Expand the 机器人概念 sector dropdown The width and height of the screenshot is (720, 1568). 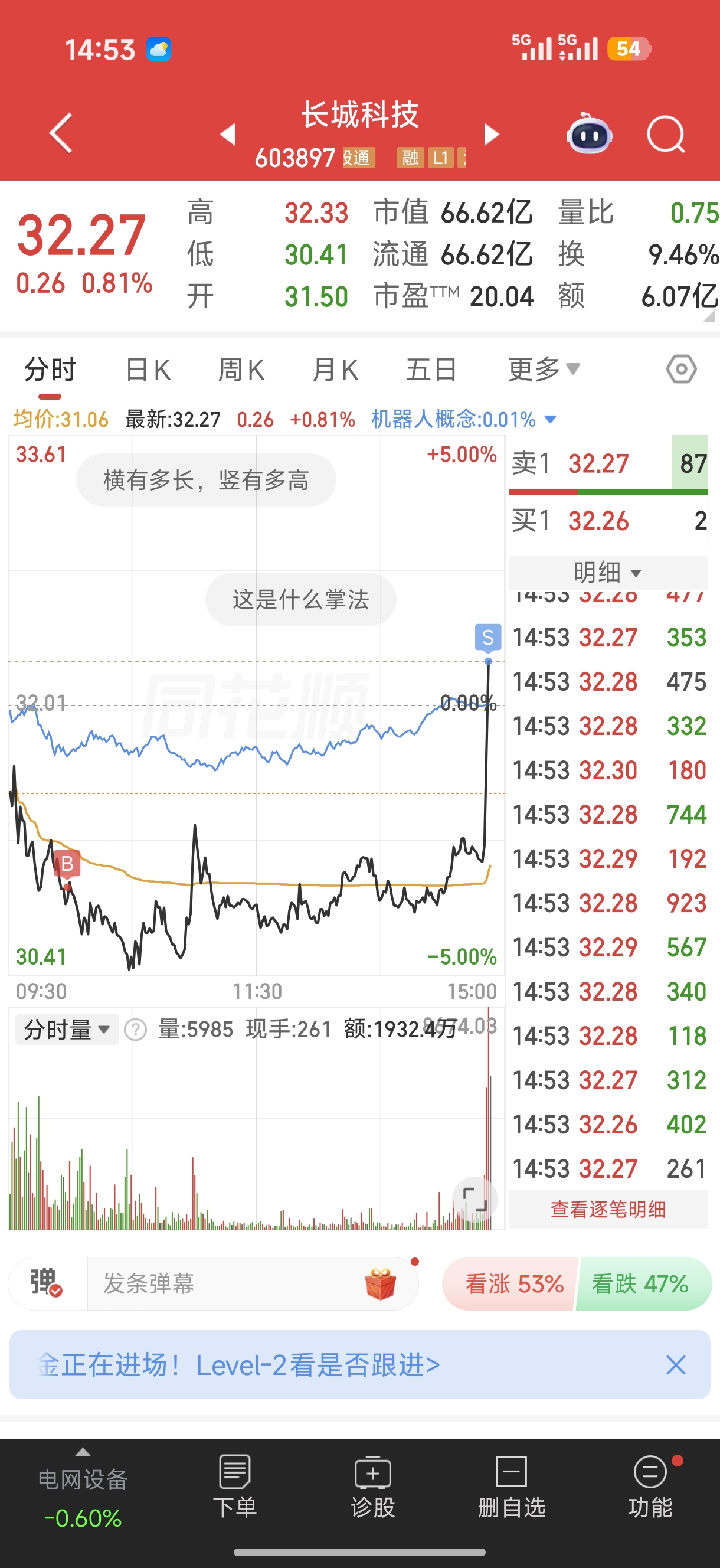[x=464, y=419]
